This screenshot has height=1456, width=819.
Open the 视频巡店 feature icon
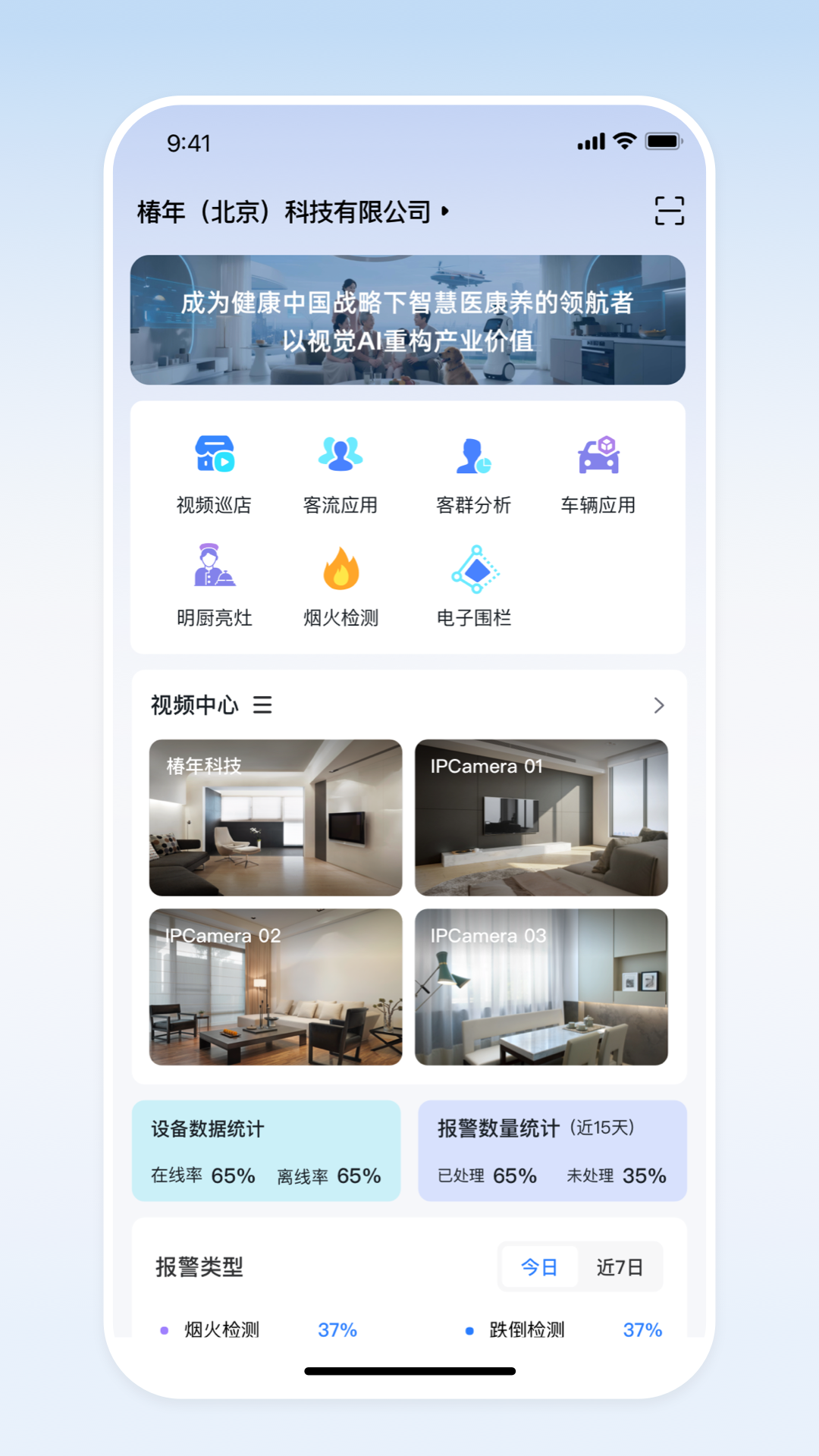[x=215, y=470]
